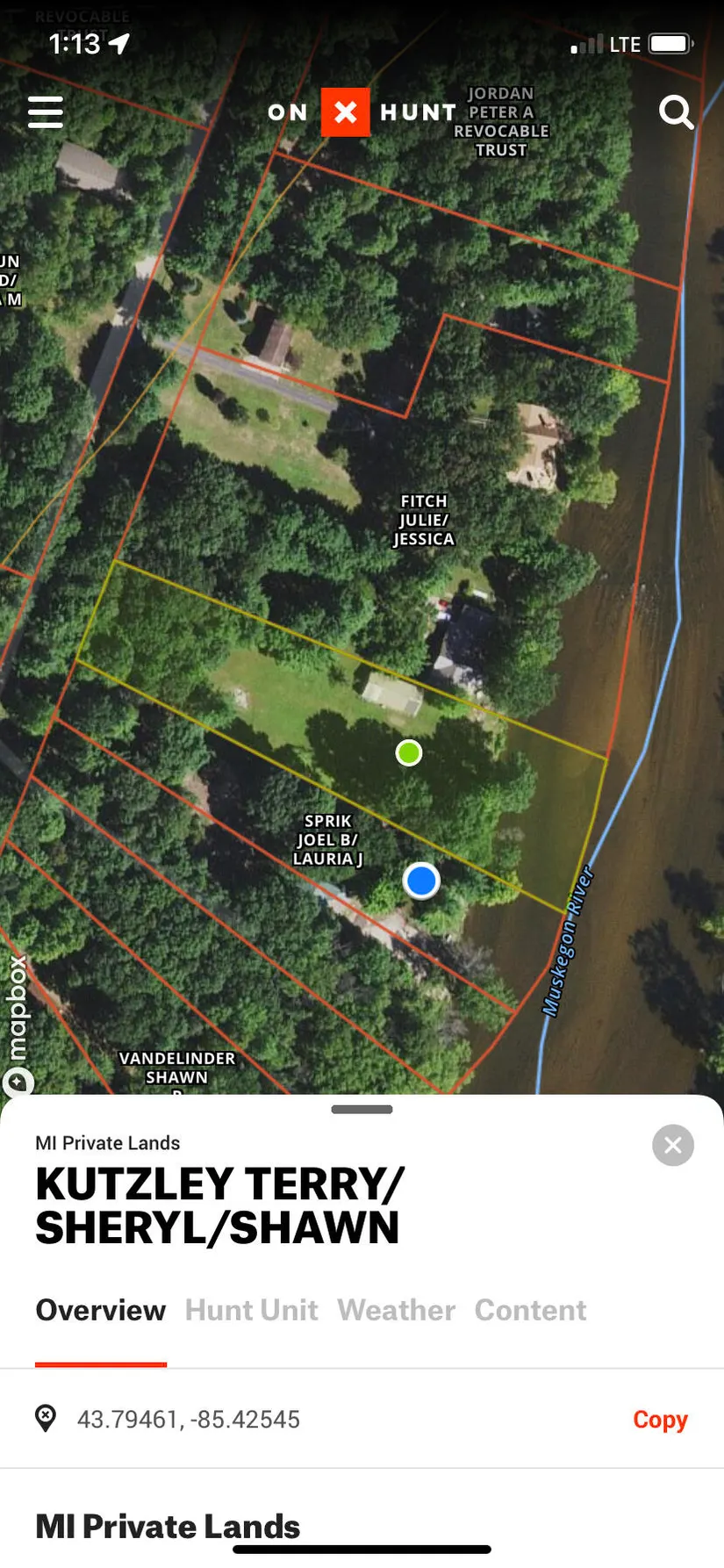The width and height of the screenshot is (724, 1568).
Task: Open the hamburger menu
Action: (x=46, y=112)
